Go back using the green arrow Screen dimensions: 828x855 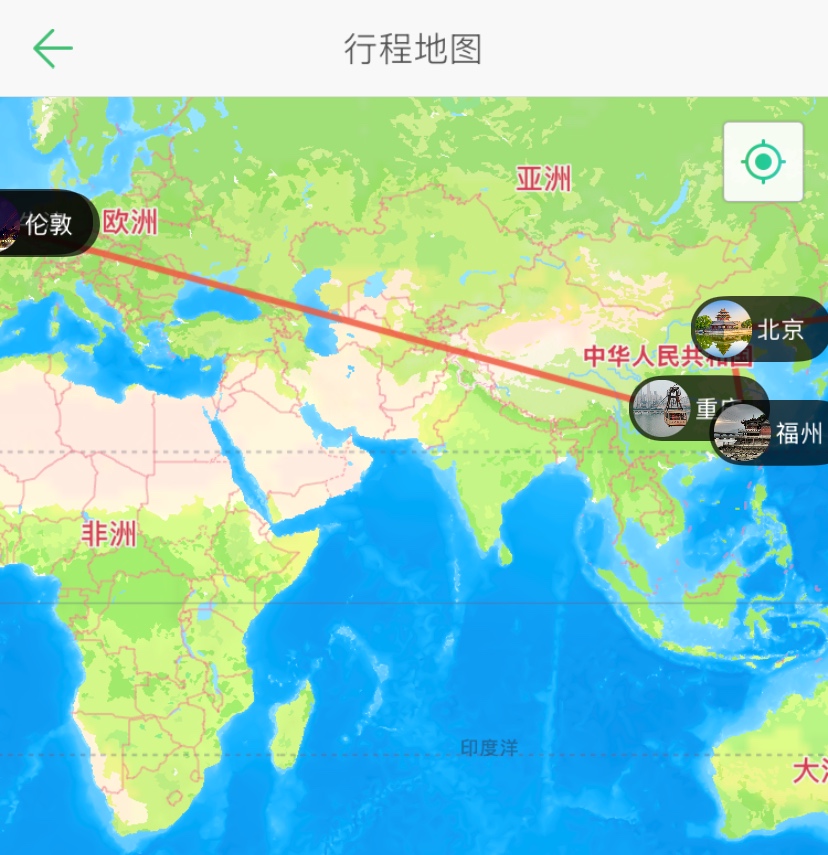pyautogui.click(x=53, y=48)
